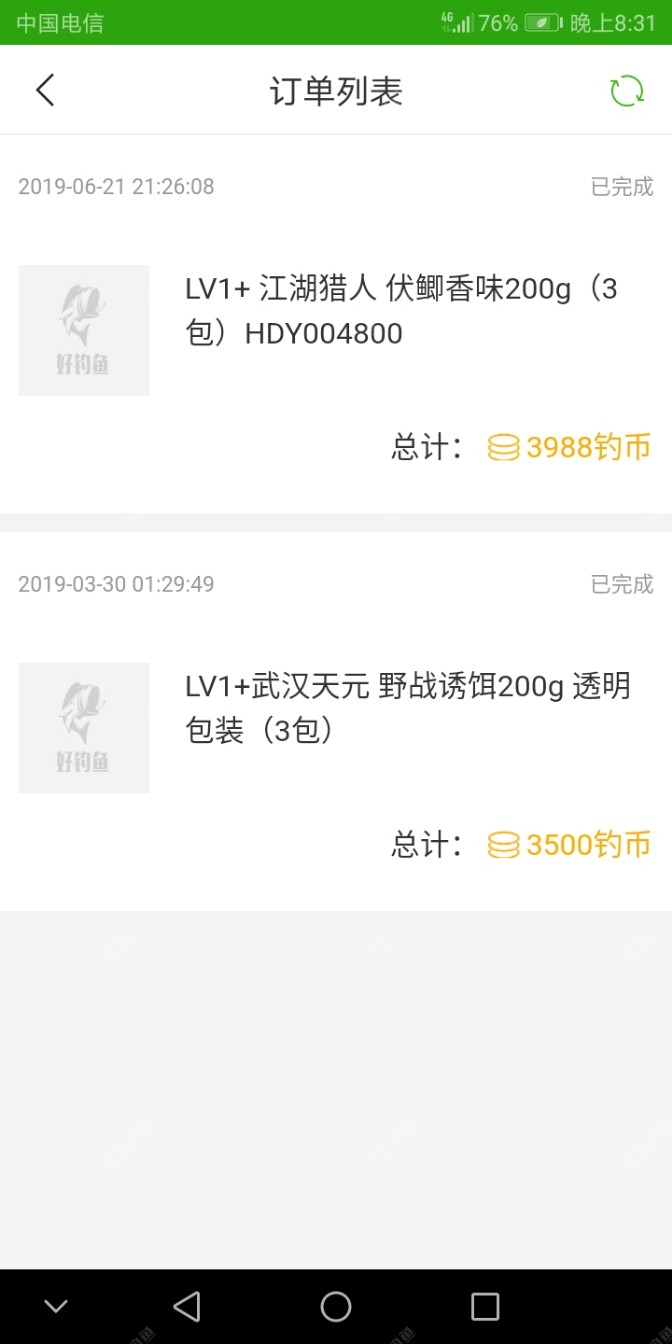672x1344 pixels.
Task: Refresh the order list
Action: click(627, 90)
